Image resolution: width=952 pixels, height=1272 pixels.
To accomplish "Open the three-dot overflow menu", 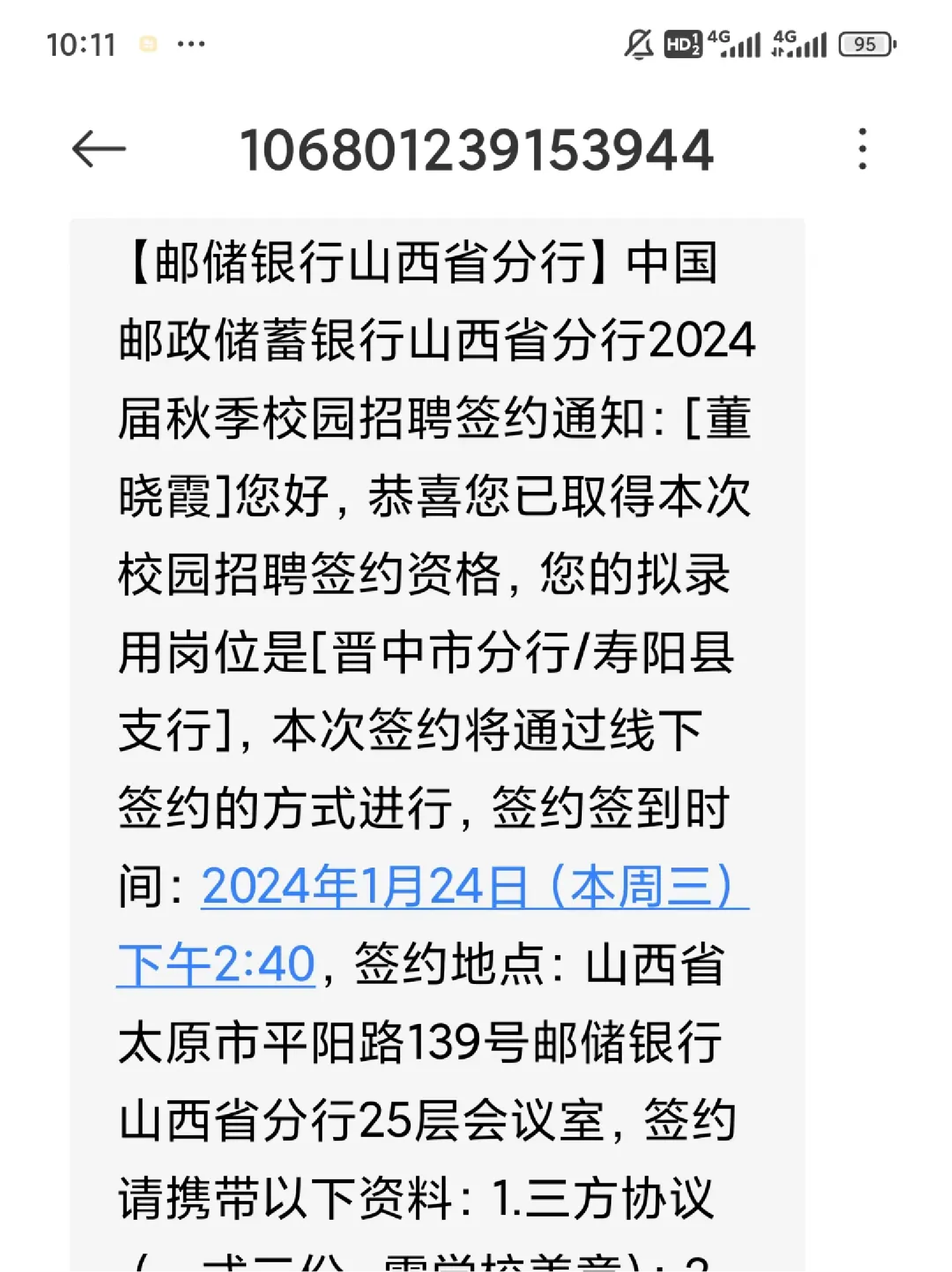I will tap(862, 149).
